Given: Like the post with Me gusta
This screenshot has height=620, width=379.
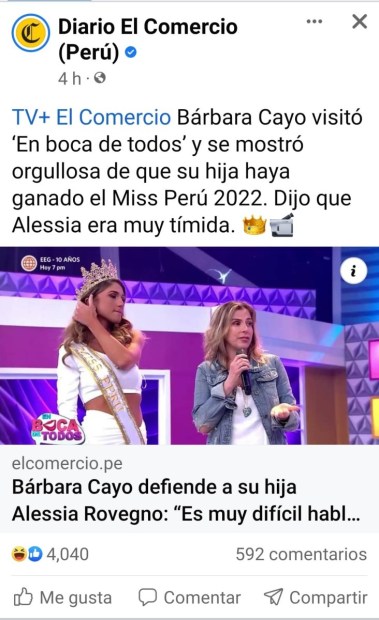Looking at the screenshot, I should pyautogui.click(x=63, y=597).
